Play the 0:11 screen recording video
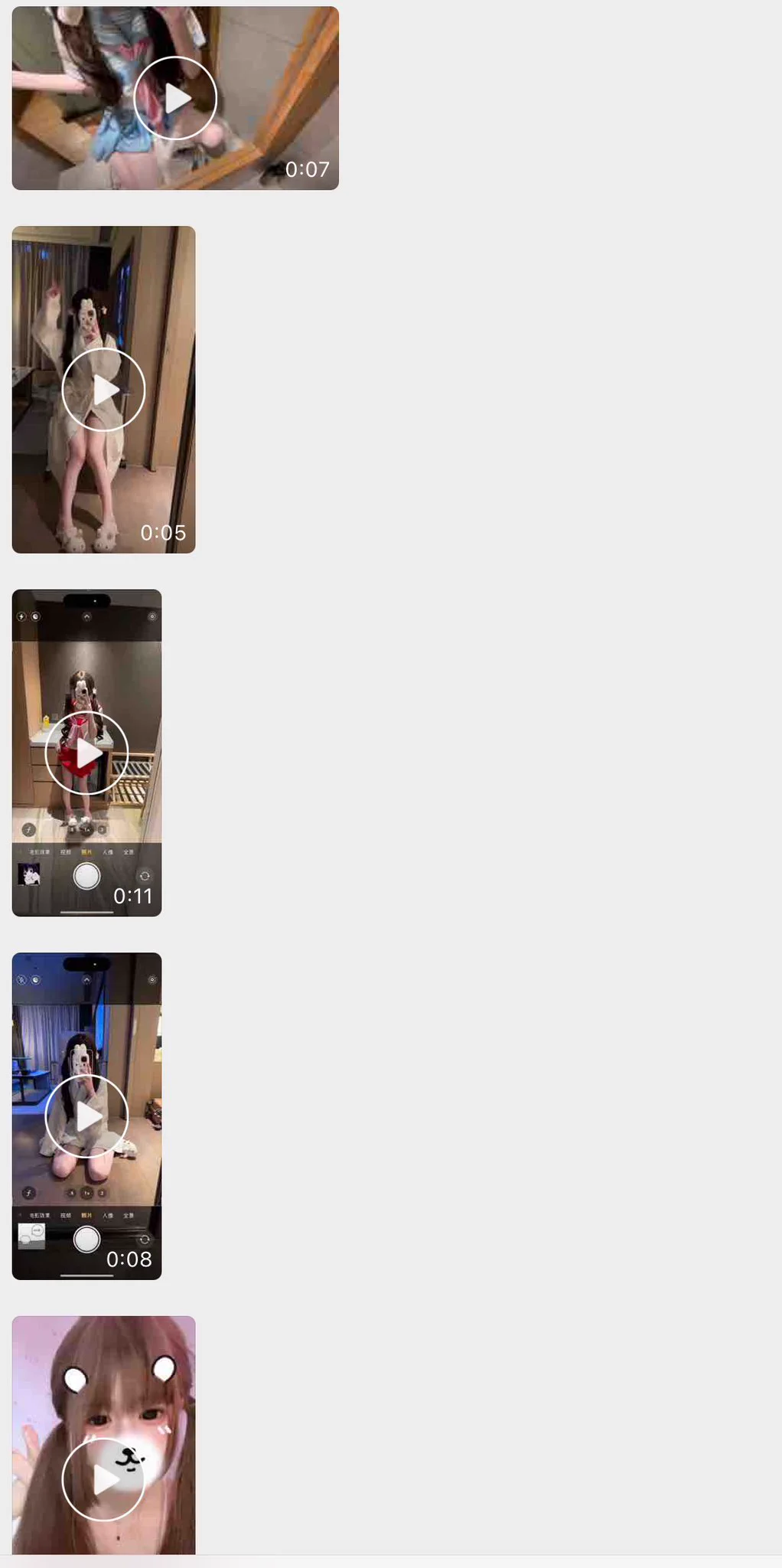 coord(86,753)
